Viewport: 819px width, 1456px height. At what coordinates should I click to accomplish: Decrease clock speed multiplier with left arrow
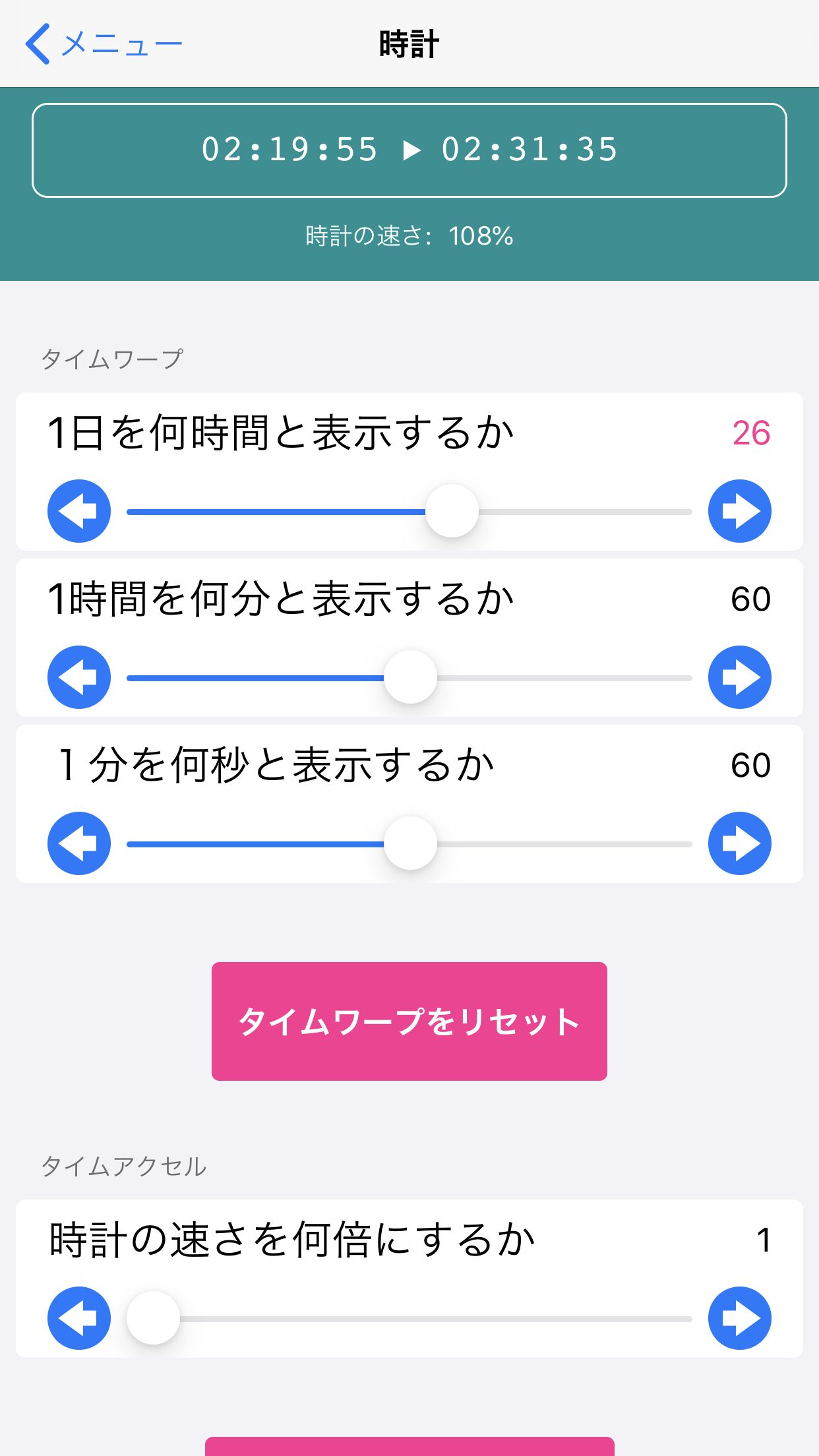pos(79,1318)
